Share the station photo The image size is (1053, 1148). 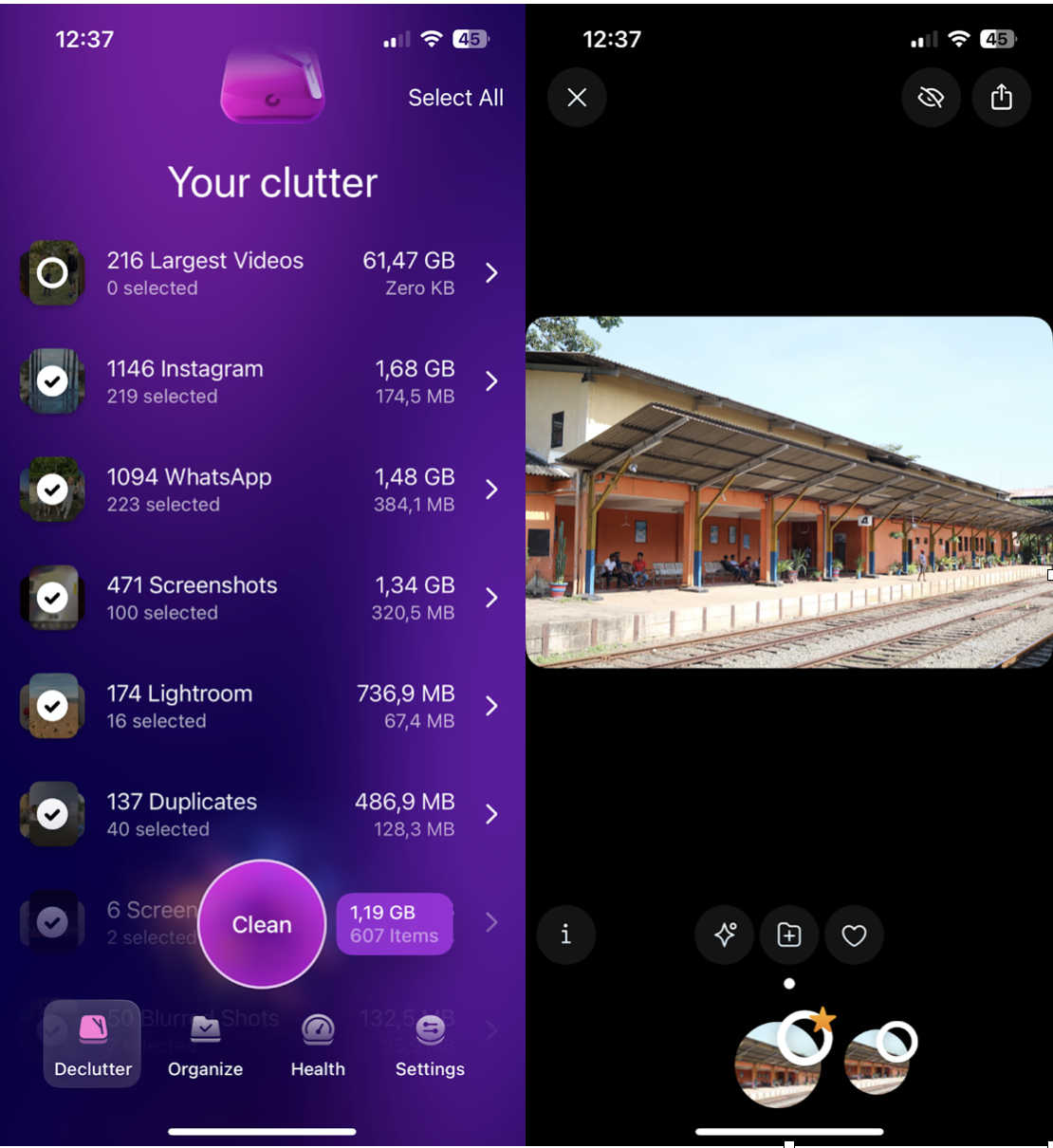click(1002, 98)
